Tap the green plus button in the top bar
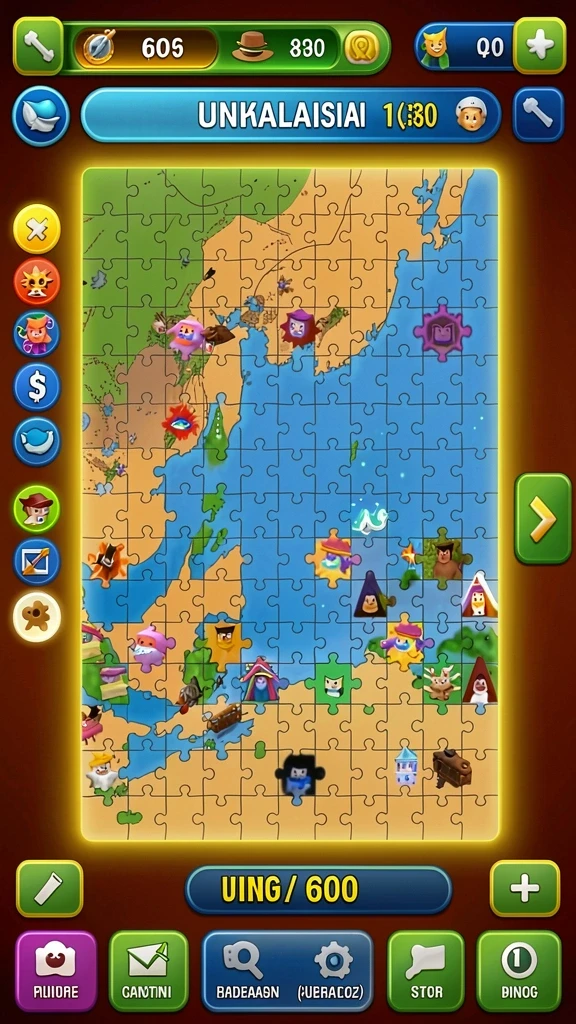The image size is (576, 1024). pos(539,46)
